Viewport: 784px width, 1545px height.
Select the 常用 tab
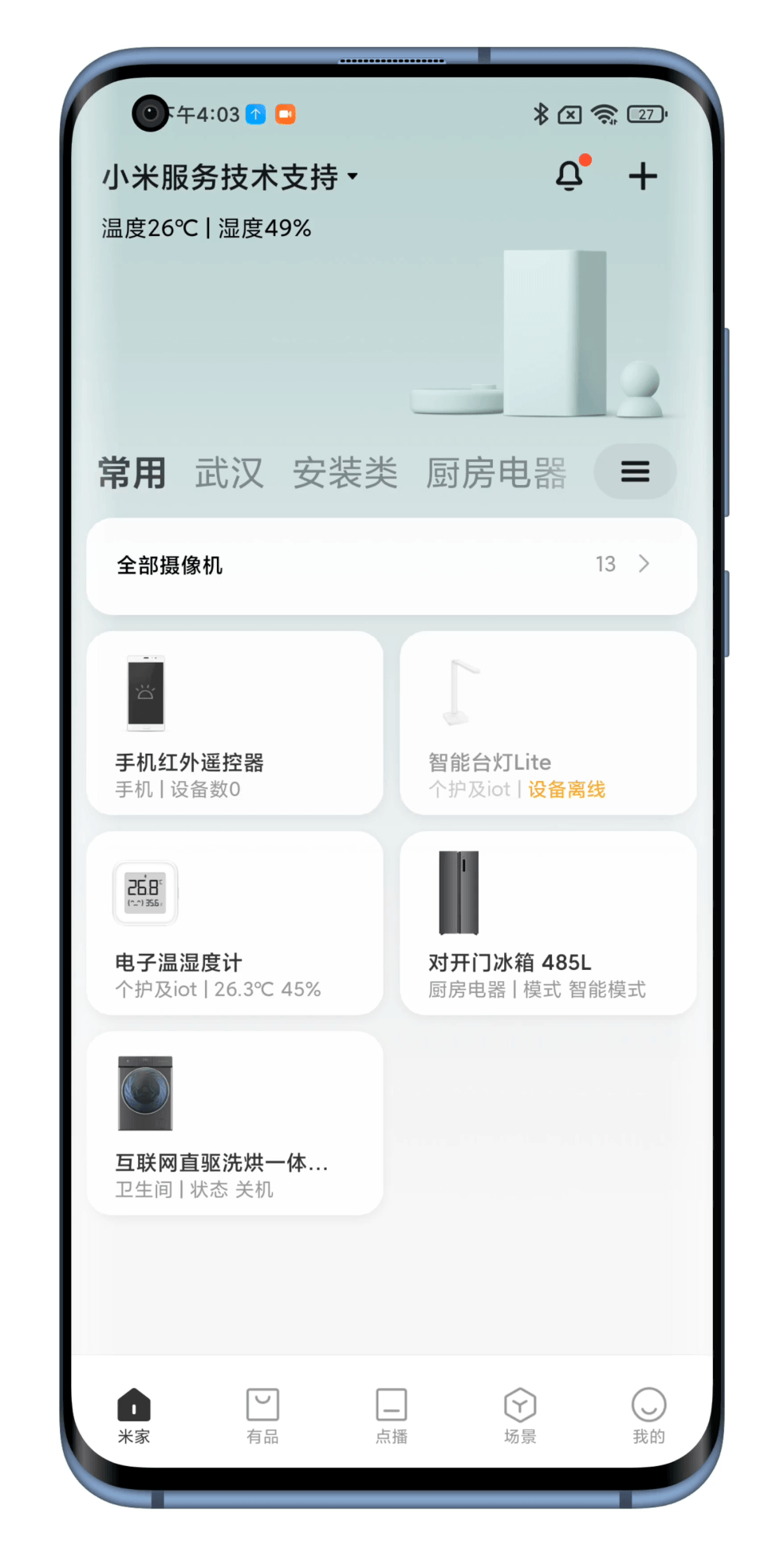132,473
